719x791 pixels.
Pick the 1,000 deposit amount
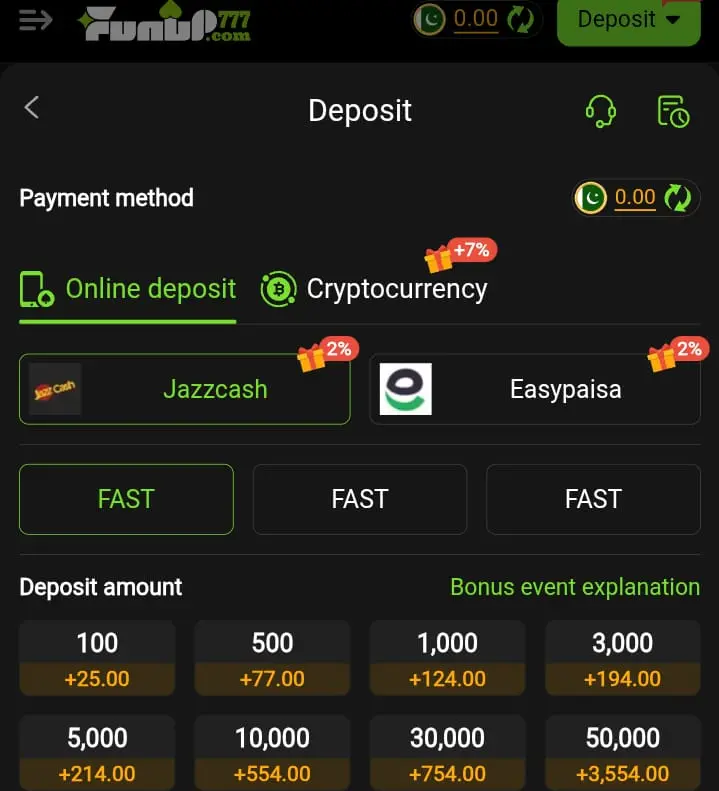point(447,658)
